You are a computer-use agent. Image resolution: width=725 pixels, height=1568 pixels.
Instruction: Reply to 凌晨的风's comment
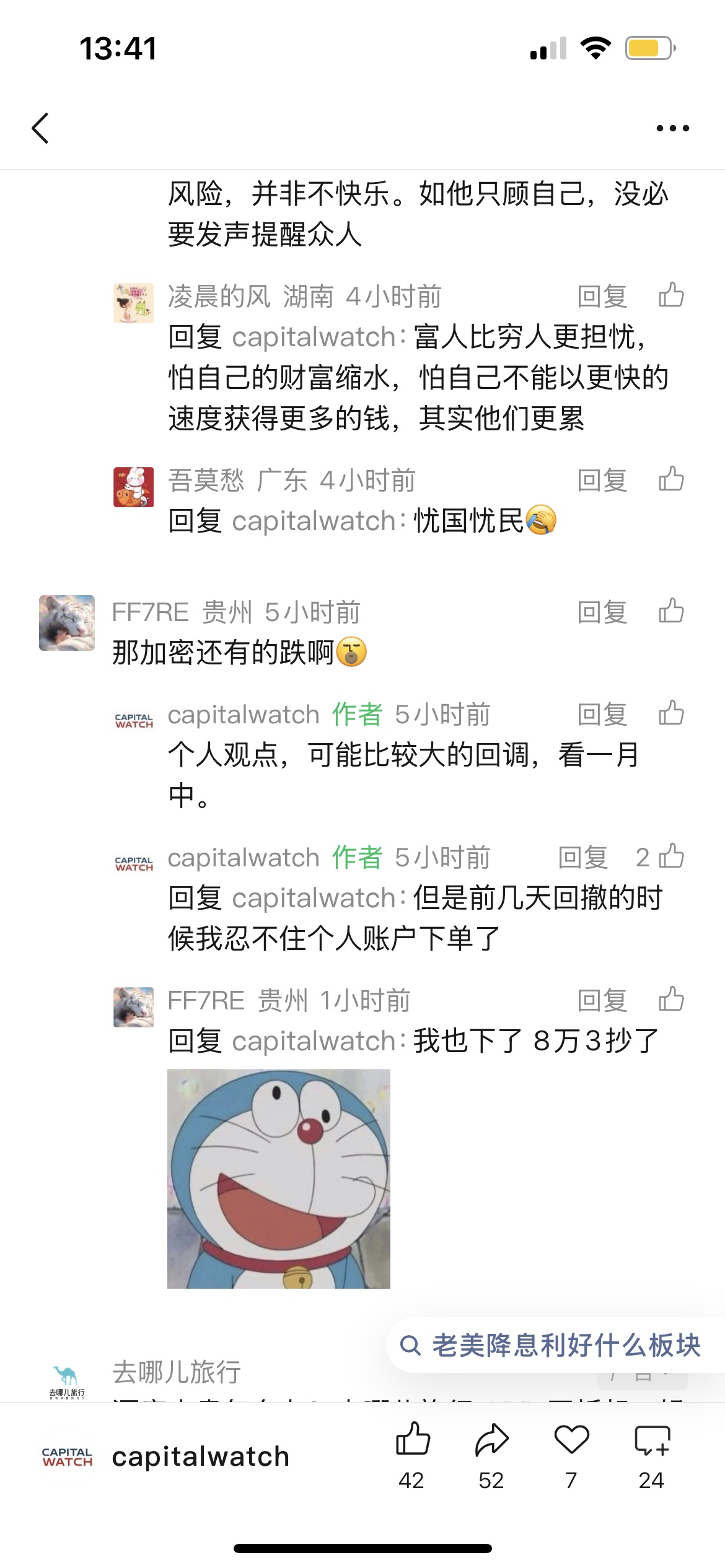(602, 297)
